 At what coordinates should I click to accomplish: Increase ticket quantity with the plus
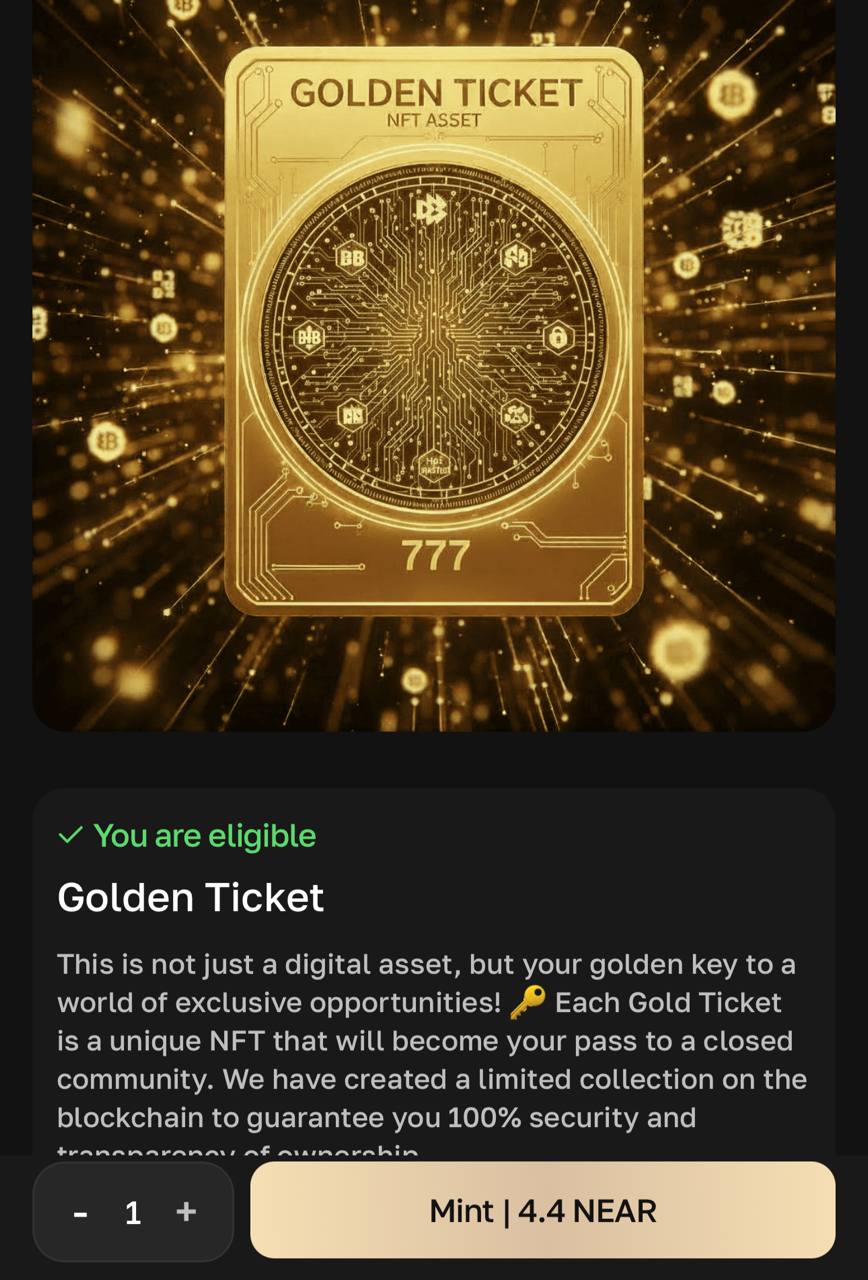pyautogui.click(x=186, y=1212)
